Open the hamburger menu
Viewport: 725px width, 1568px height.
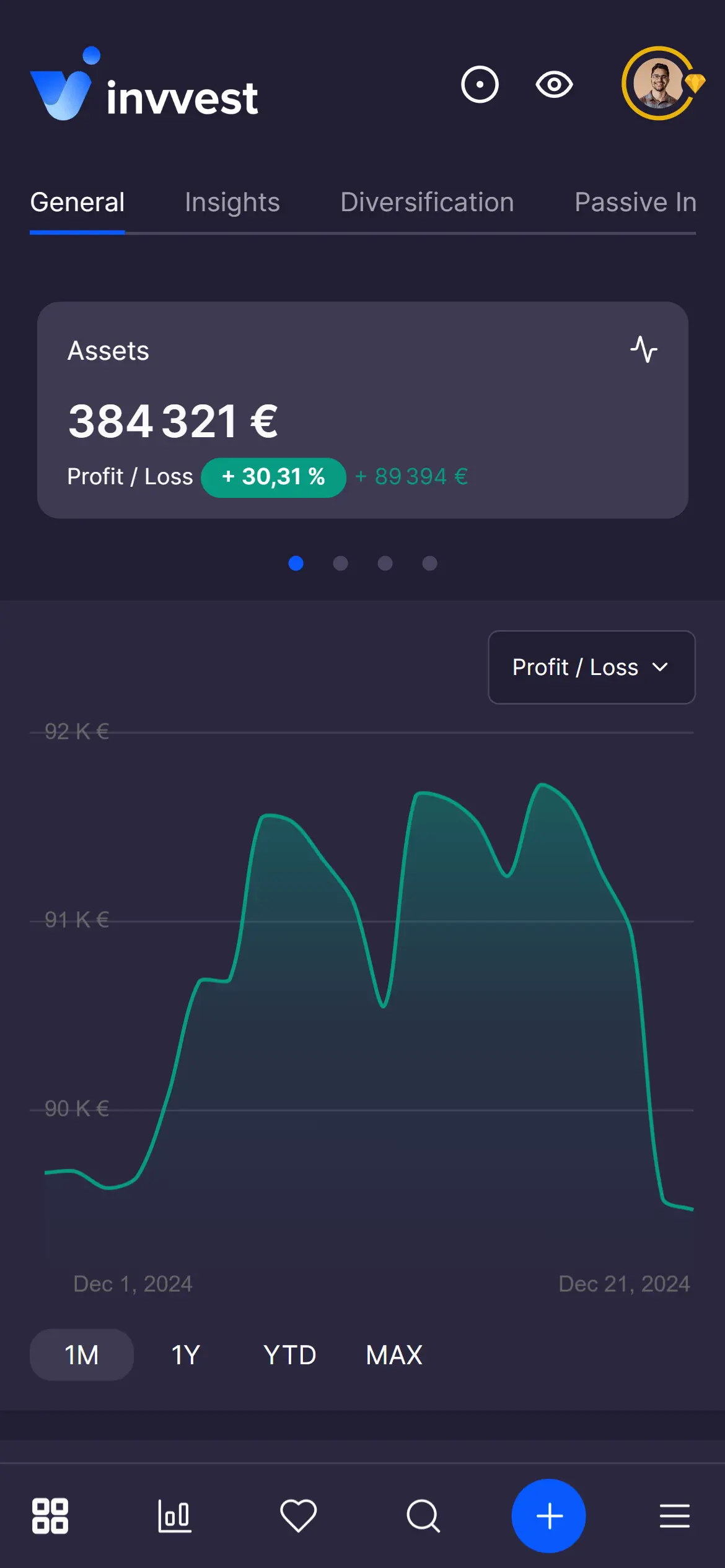pyautogui.click(x=674, y=1516)
